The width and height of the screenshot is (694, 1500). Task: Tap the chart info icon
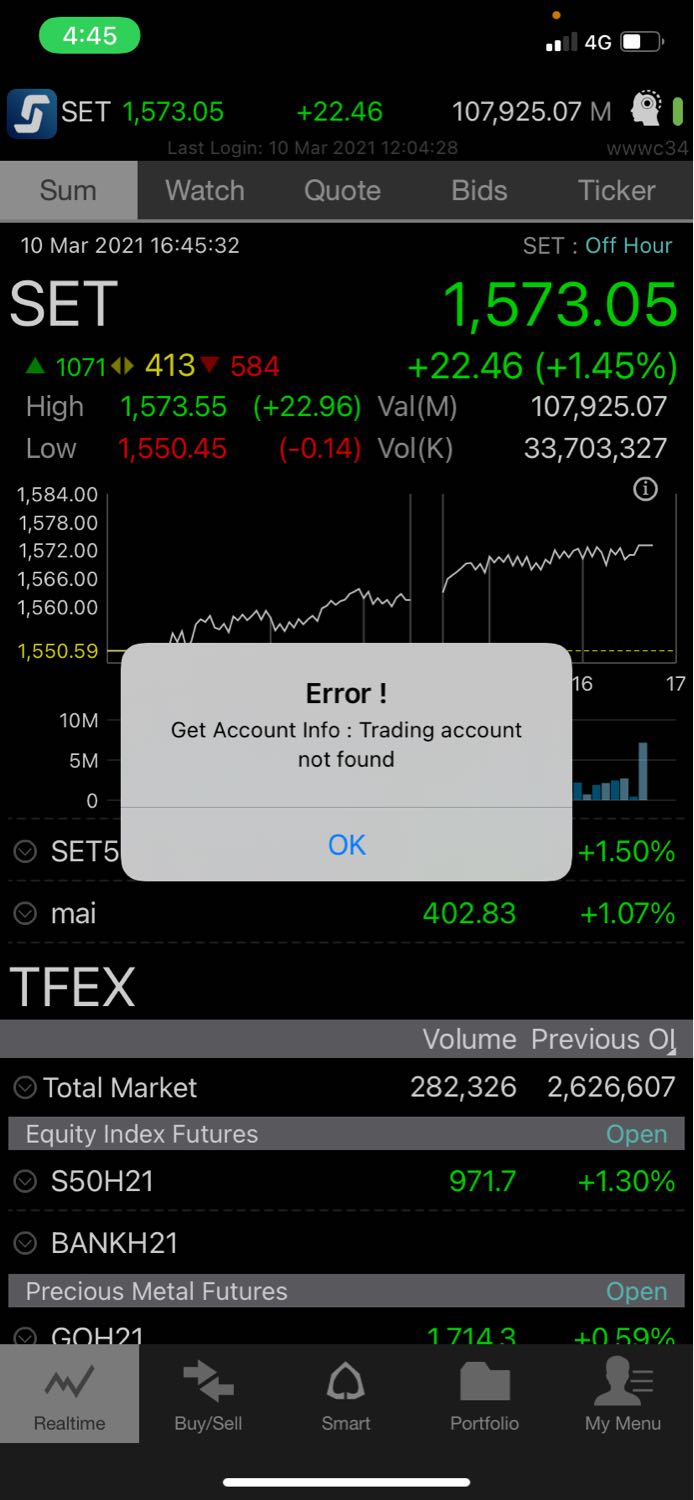[x=646, y=489]
